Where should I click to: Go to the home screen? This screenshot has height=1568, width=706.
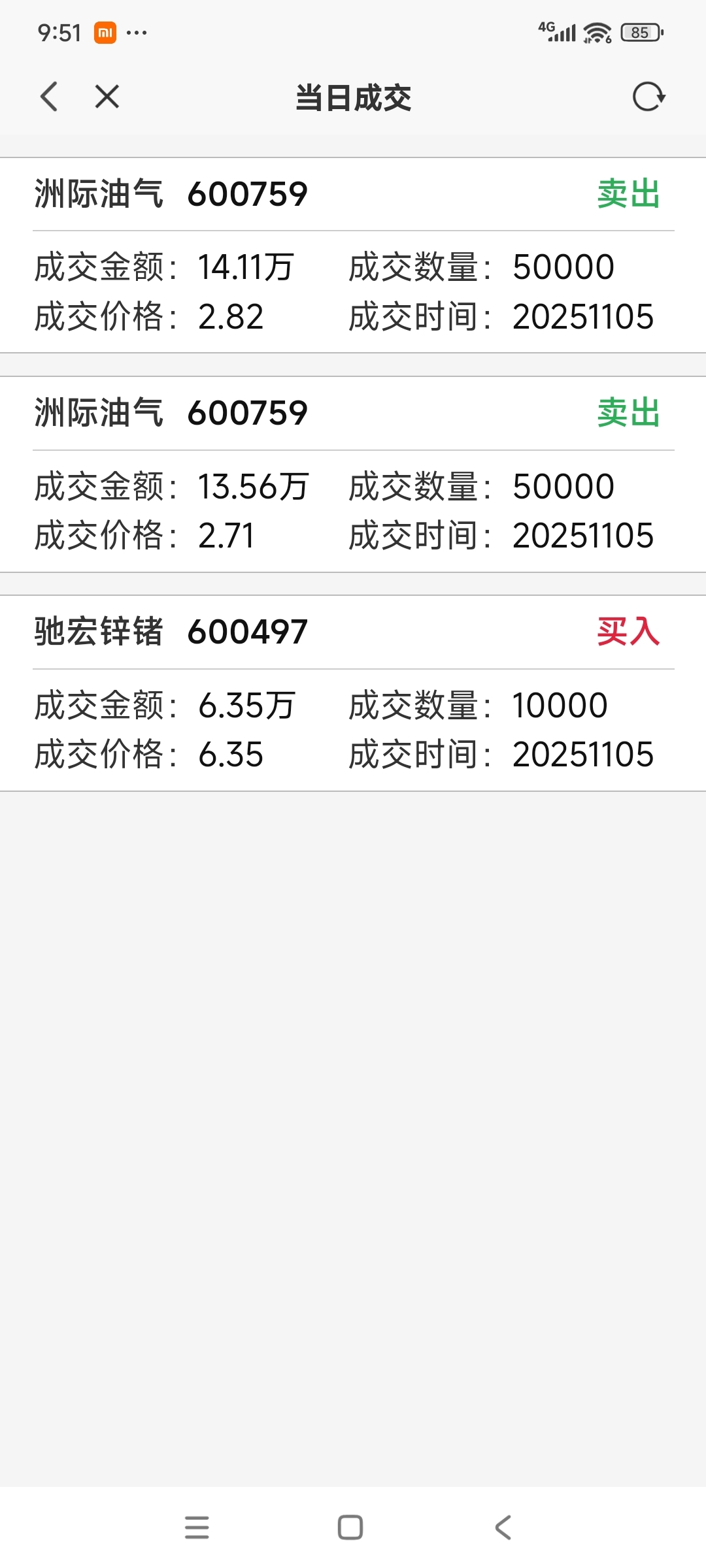coord(350,1527)
